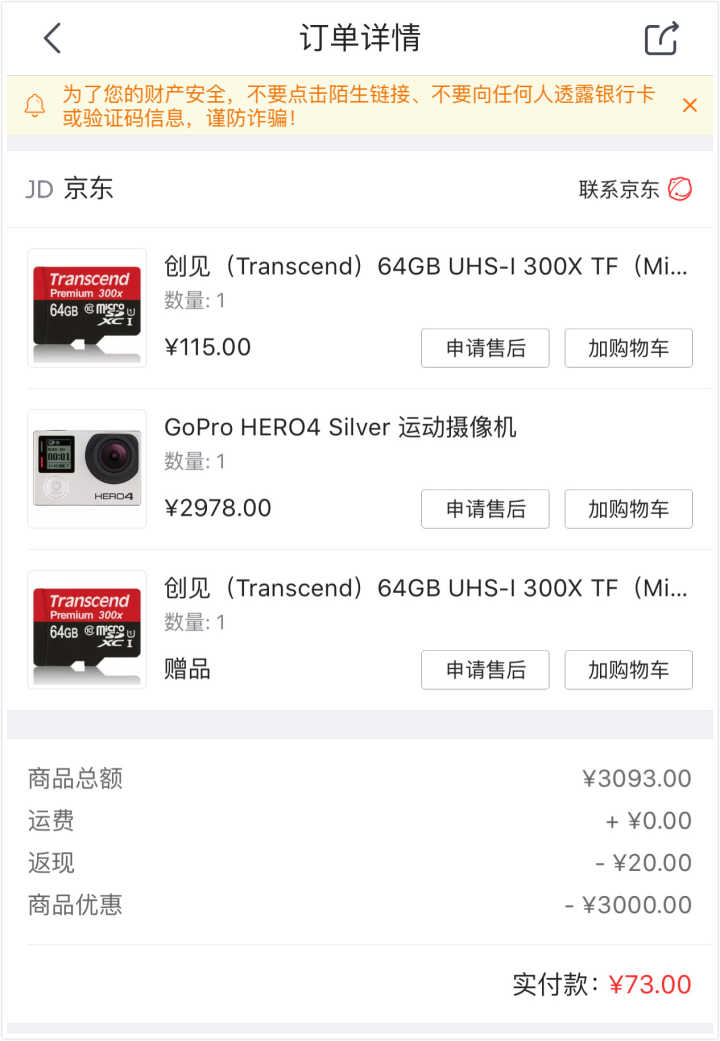The width and height of the screenshot is (720, 1041).
Task: Tap 加购物车 for the 赠品 Transcend card
Action: pos(628,670)
